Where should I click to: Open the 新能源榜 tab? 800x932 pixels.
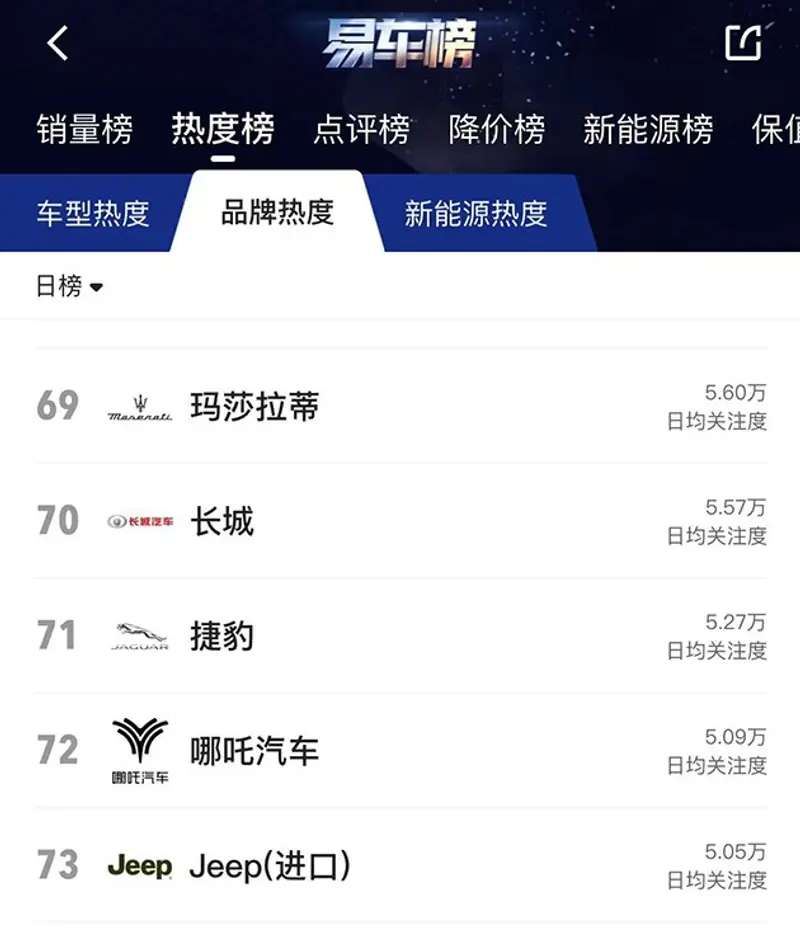648,130
